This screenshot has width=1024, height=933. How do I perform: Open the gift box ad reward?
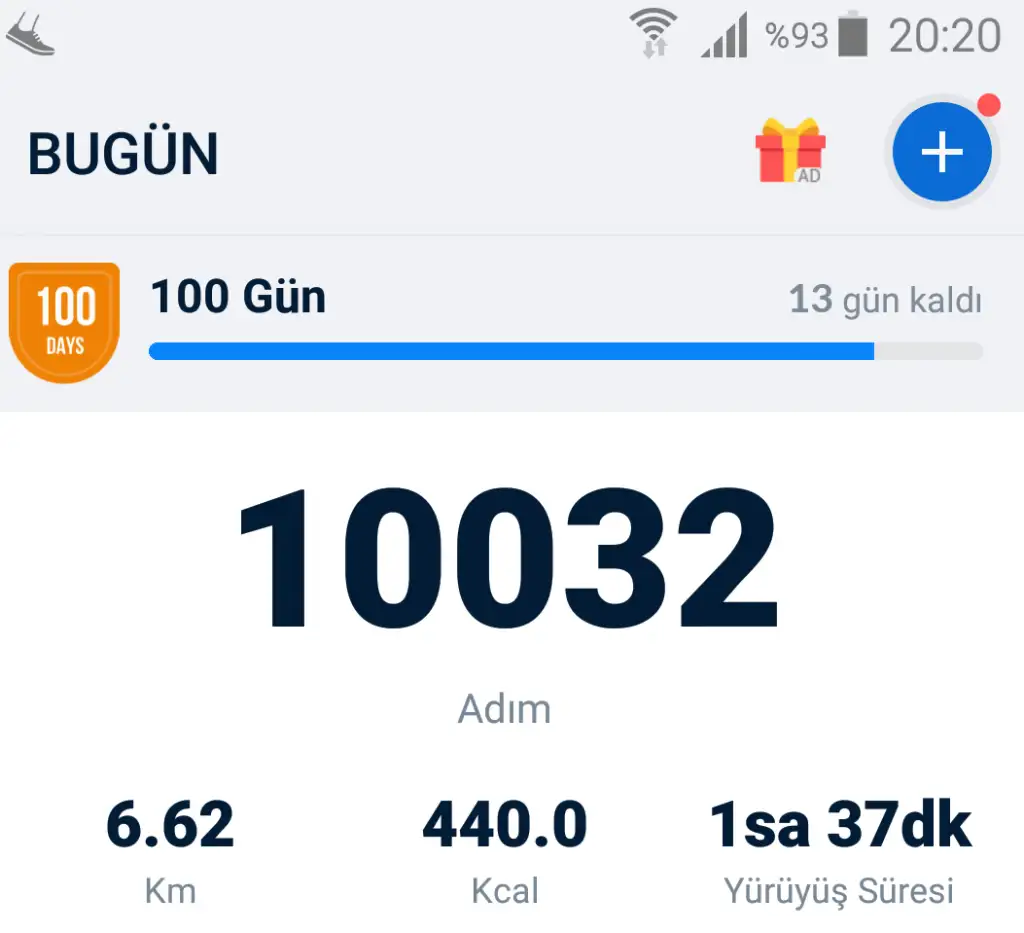click(790, 152)
